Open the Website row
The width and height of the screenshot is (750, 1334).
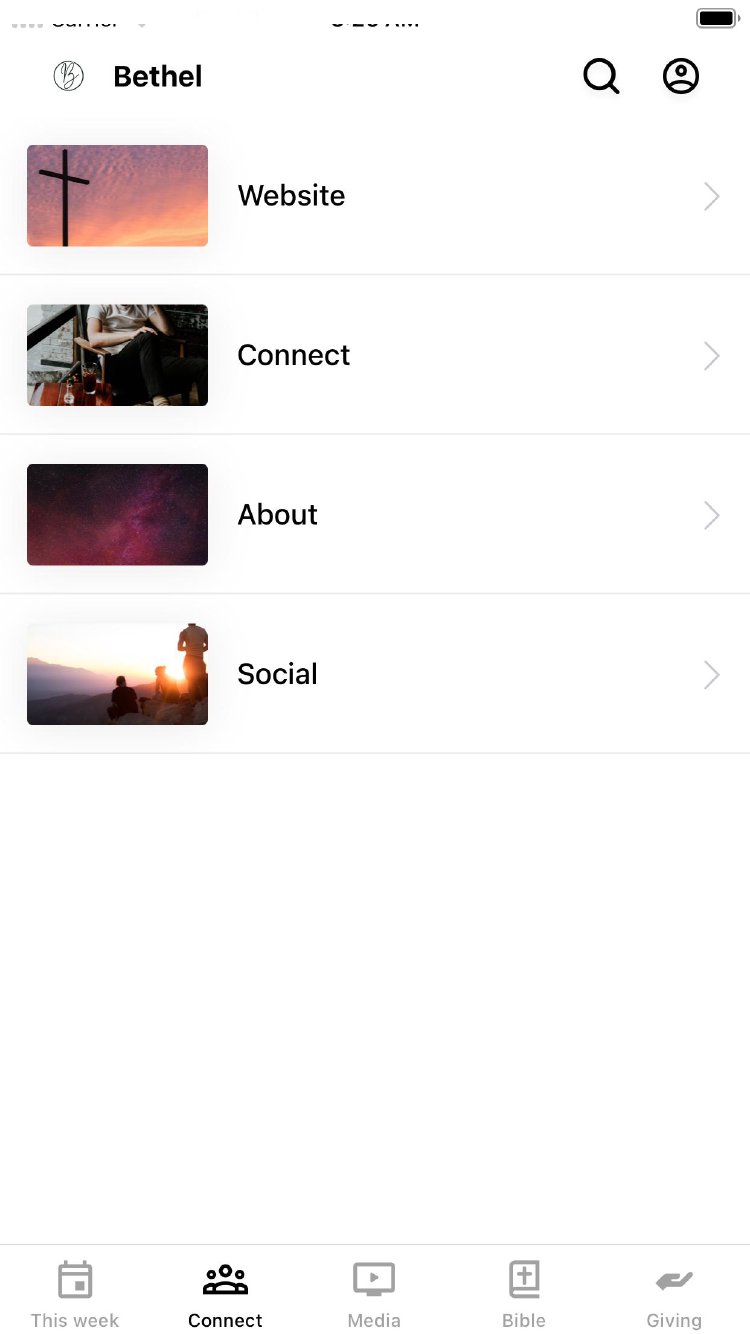(x=375, y=195)
